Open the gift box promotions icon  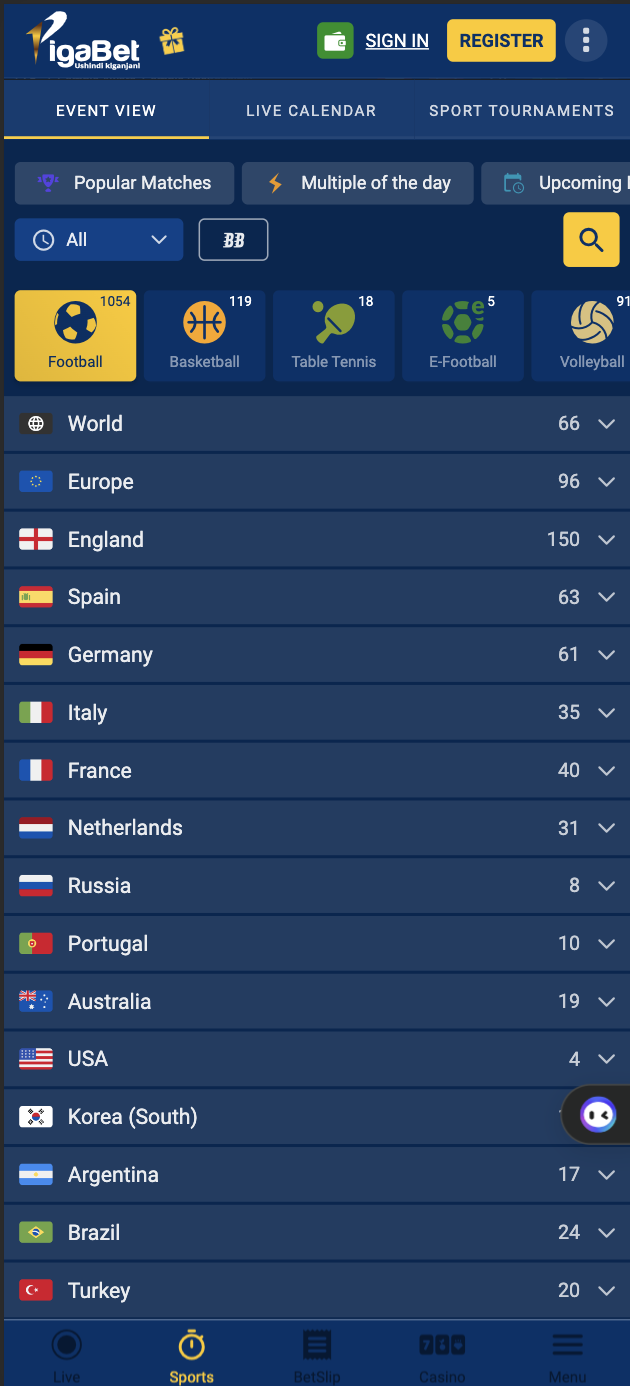172,41
